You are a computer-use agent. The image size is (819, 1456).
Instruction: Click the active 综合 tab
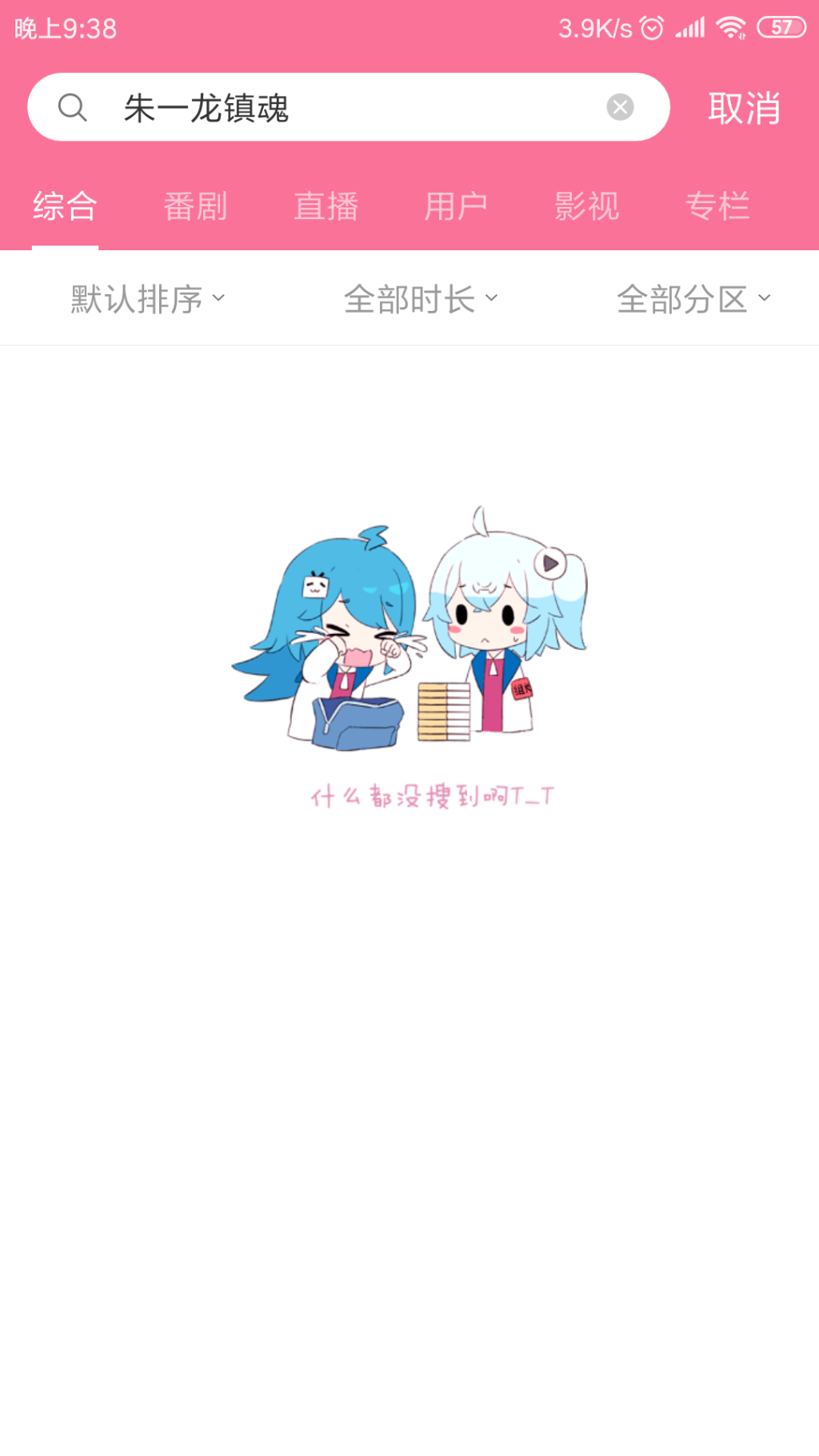64,206
